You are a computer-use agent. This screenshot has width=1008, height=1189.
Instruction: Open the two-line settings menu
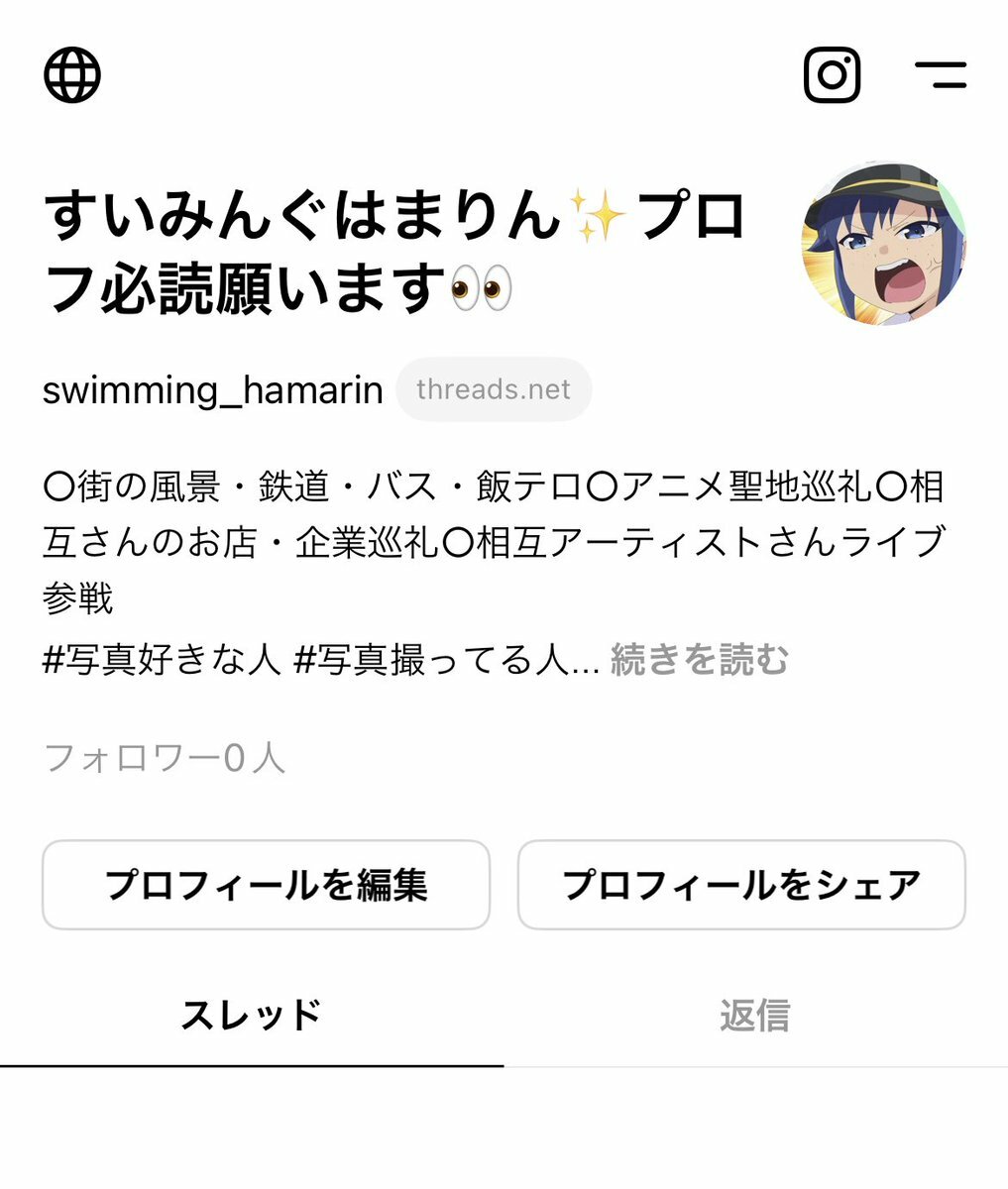(940, 75)
